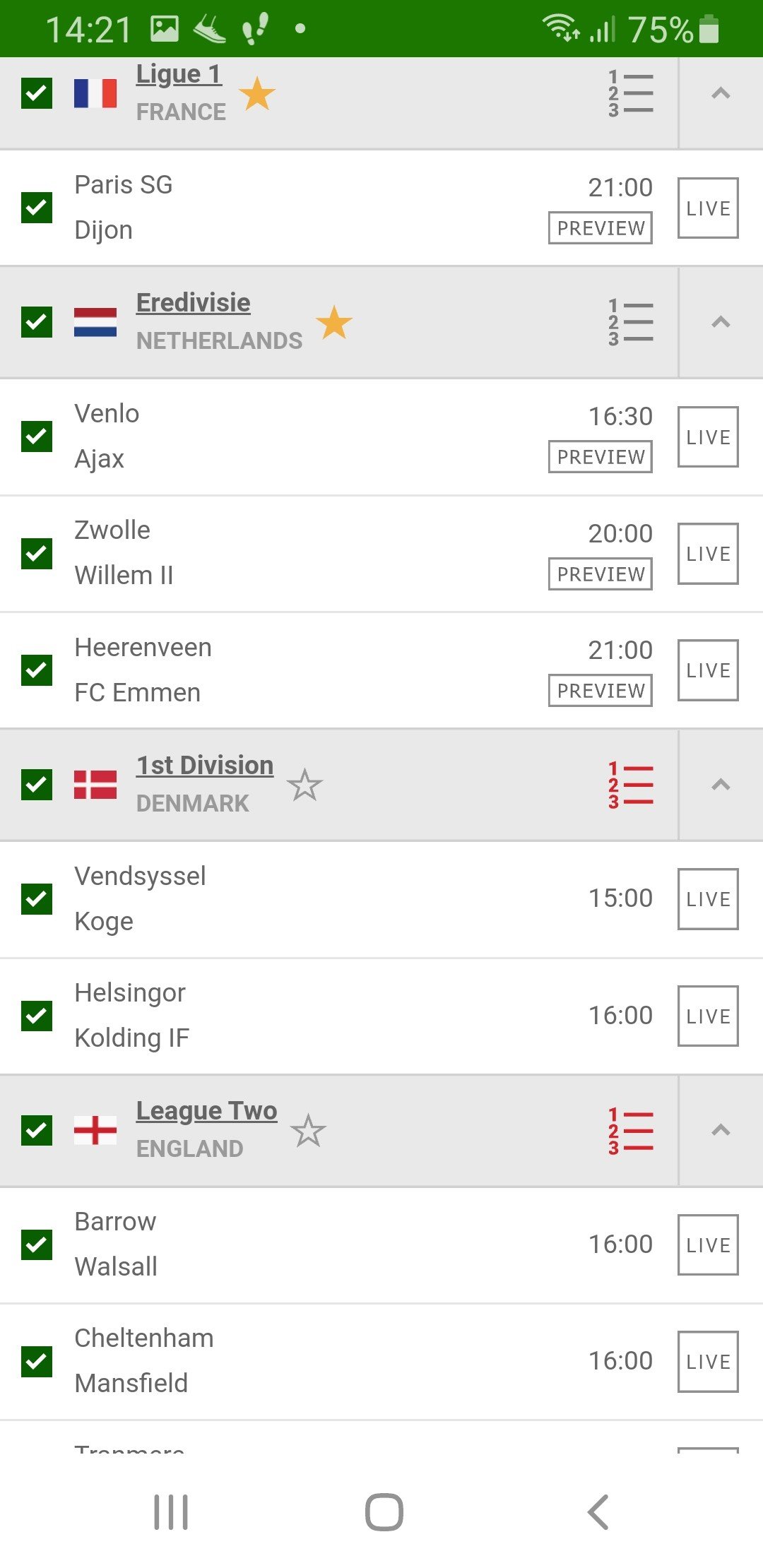763x1568 pixels.
Task: Open League Two England link
Action: click(x=206, y=1111)
